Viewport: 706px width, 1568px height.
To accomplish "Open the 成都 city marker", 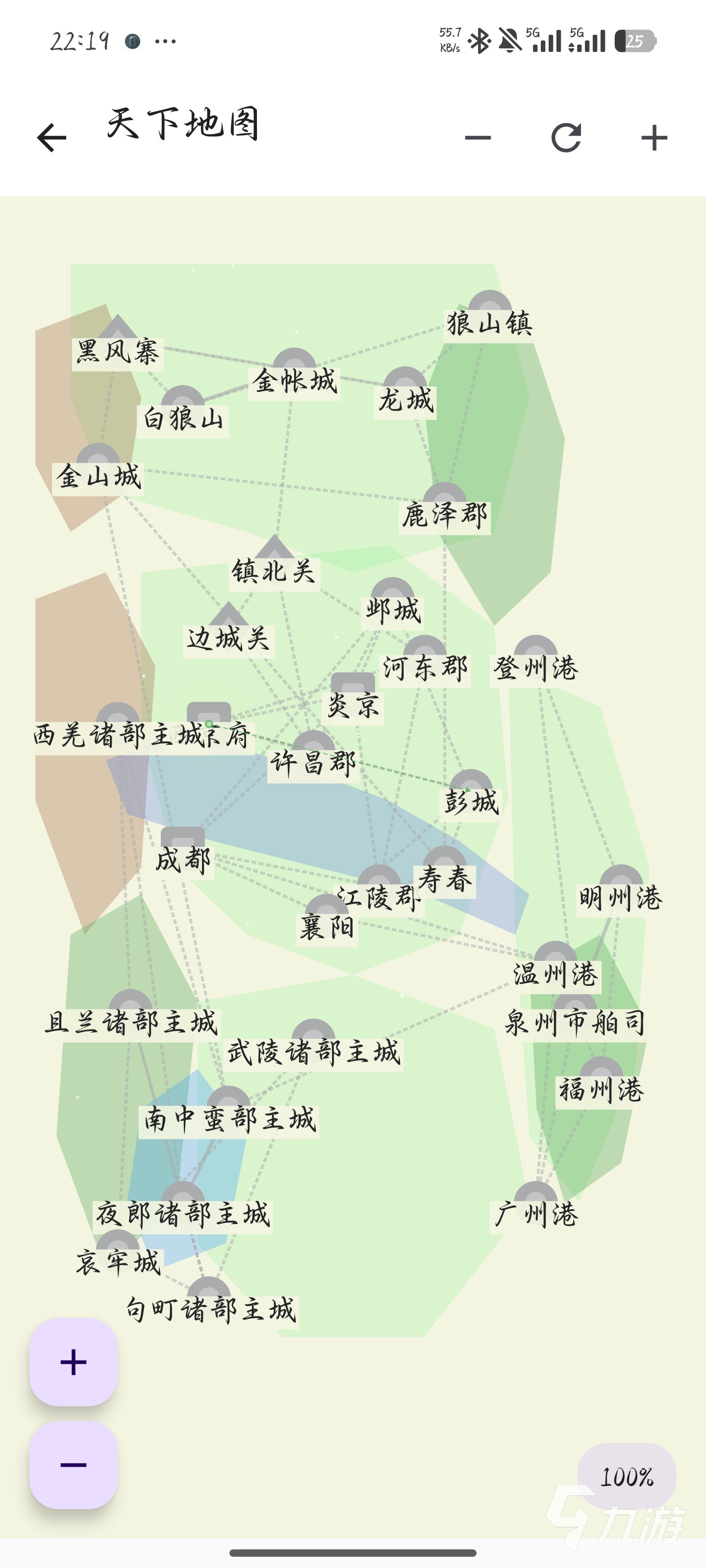I will [183, 853].
